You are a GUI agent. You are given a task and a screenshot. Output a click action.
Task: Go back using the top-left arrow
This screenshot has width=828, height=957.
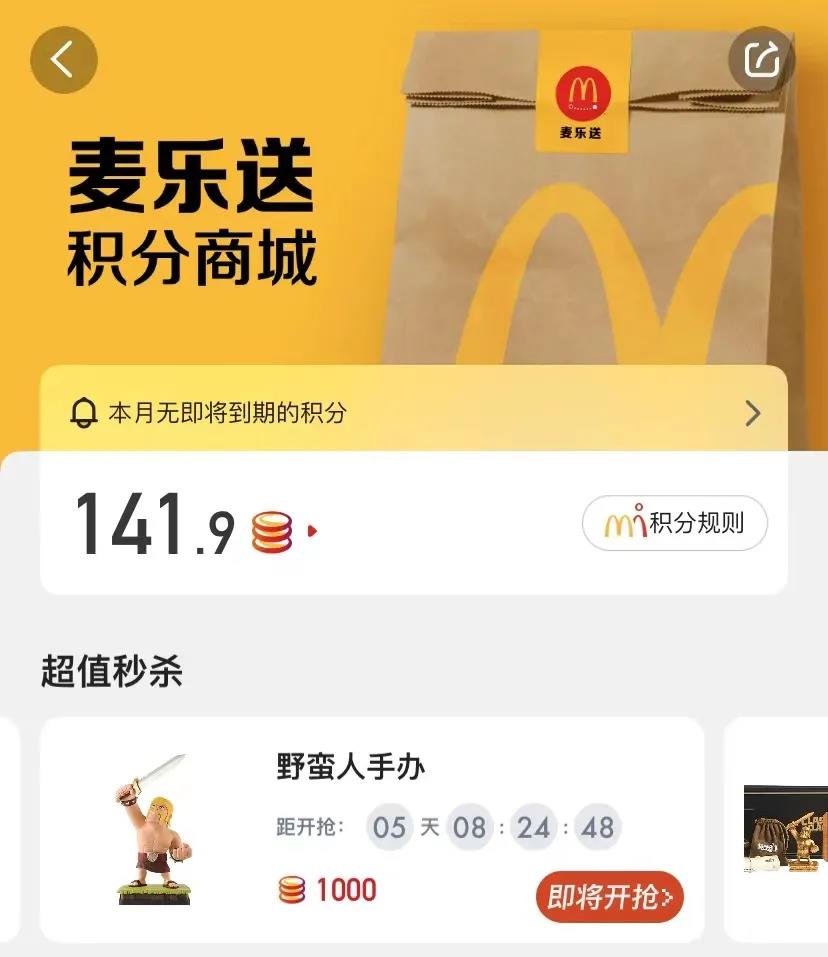click(64, 60)
